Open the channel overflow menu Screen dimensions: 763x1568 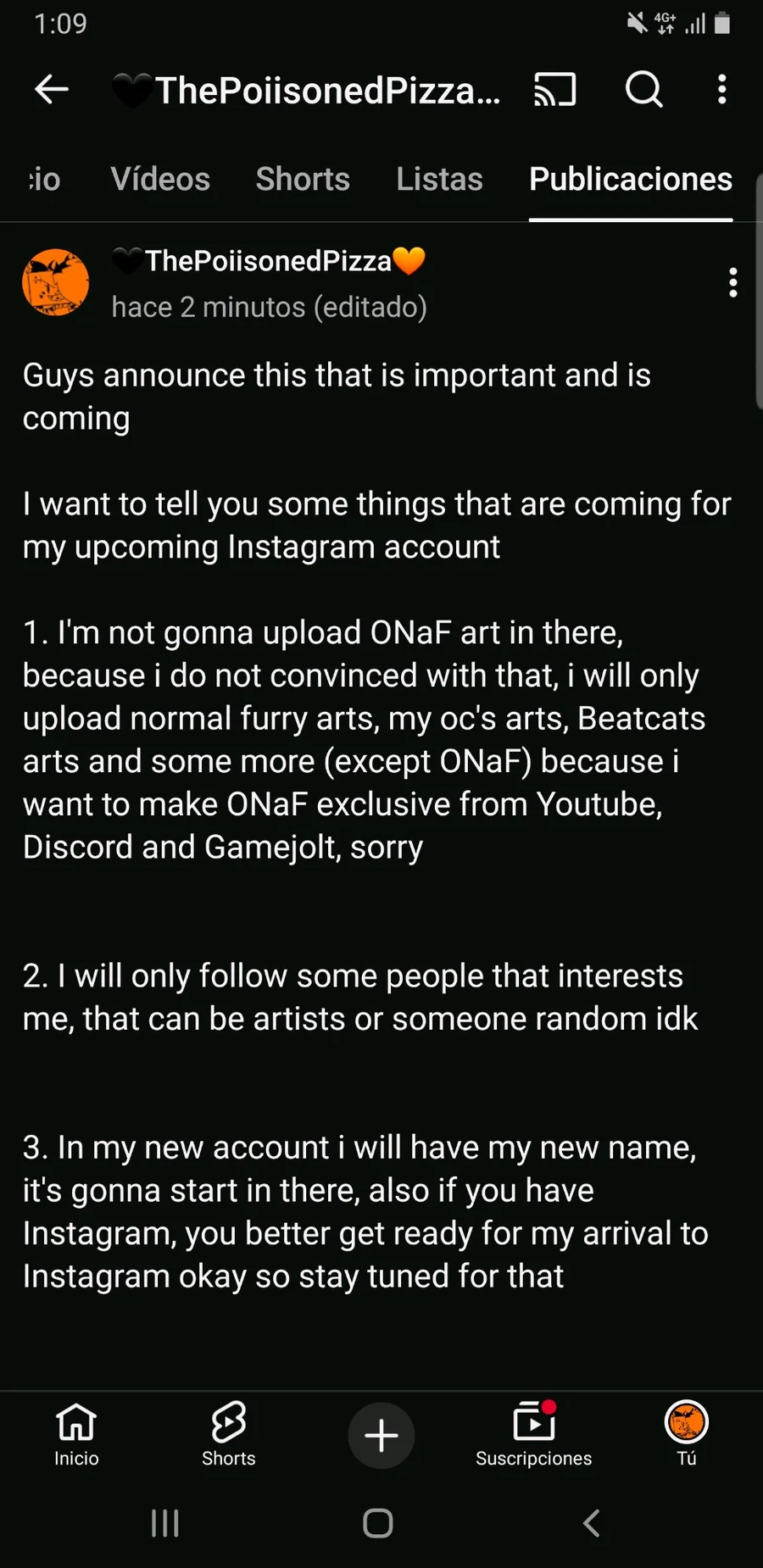coord(721,89)
